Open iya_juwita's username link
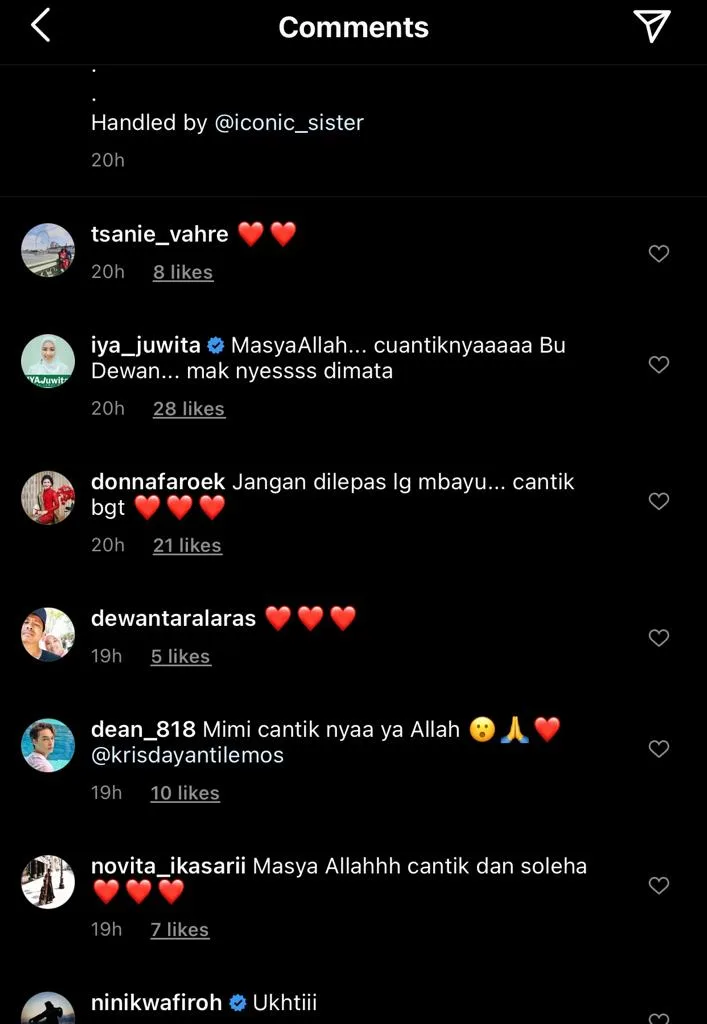This screenshot has width=707, height=1024. (x=146, y=345)
